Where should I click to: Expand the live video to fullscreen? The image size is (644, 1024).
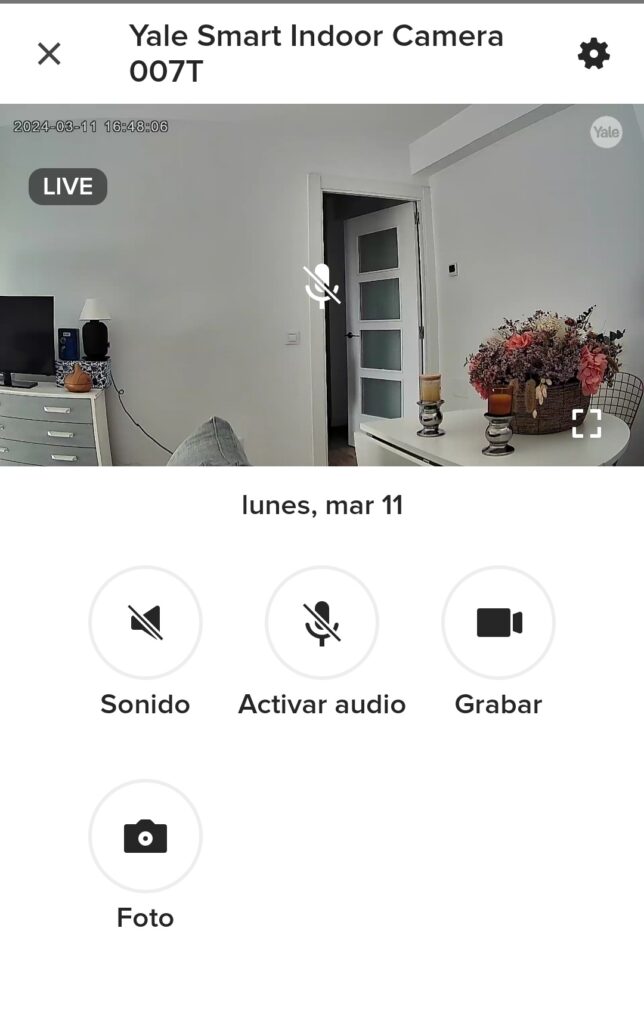(x=587, y=424)
